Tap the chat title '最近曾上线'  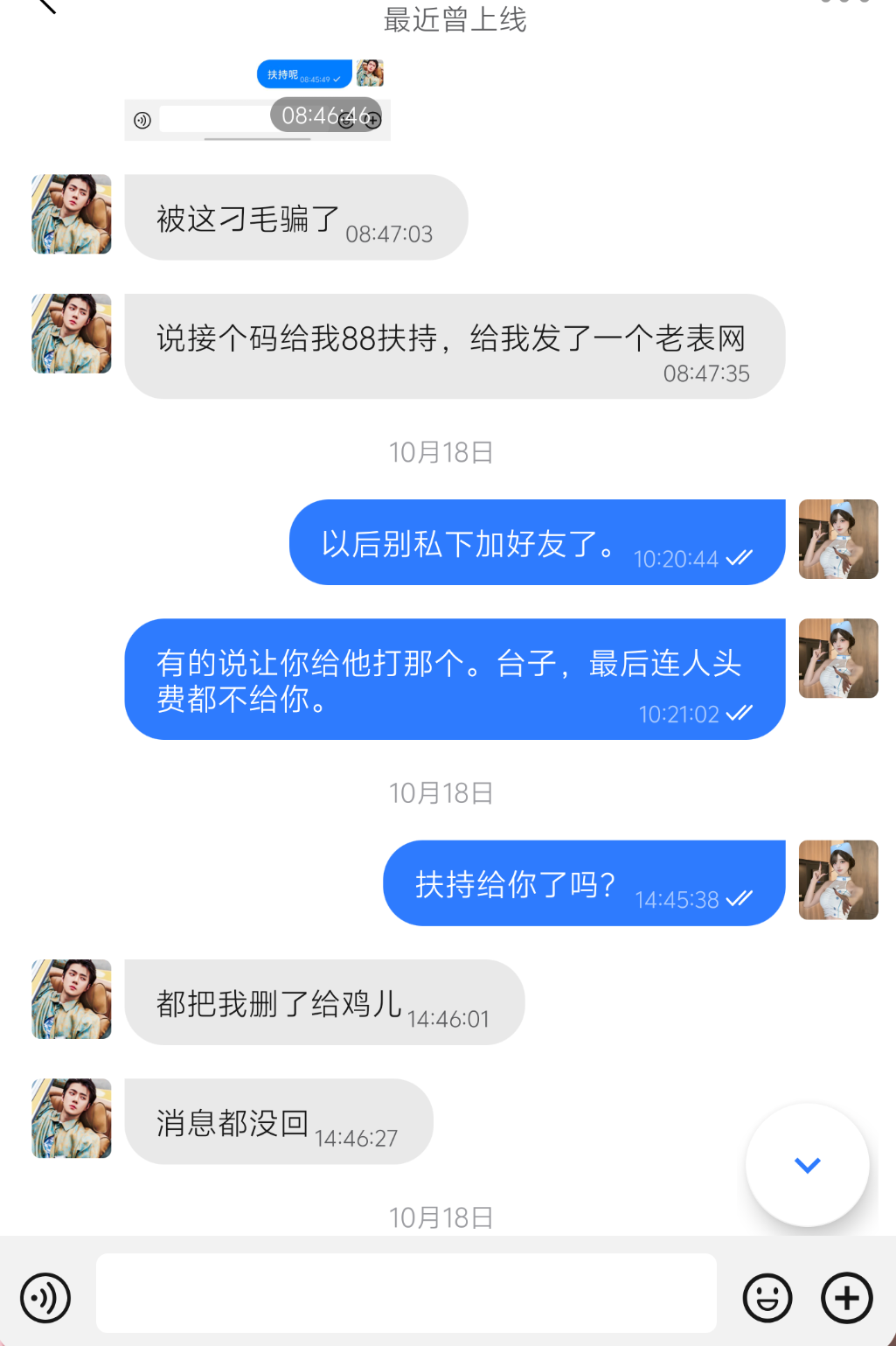click(x=453, y=19)
